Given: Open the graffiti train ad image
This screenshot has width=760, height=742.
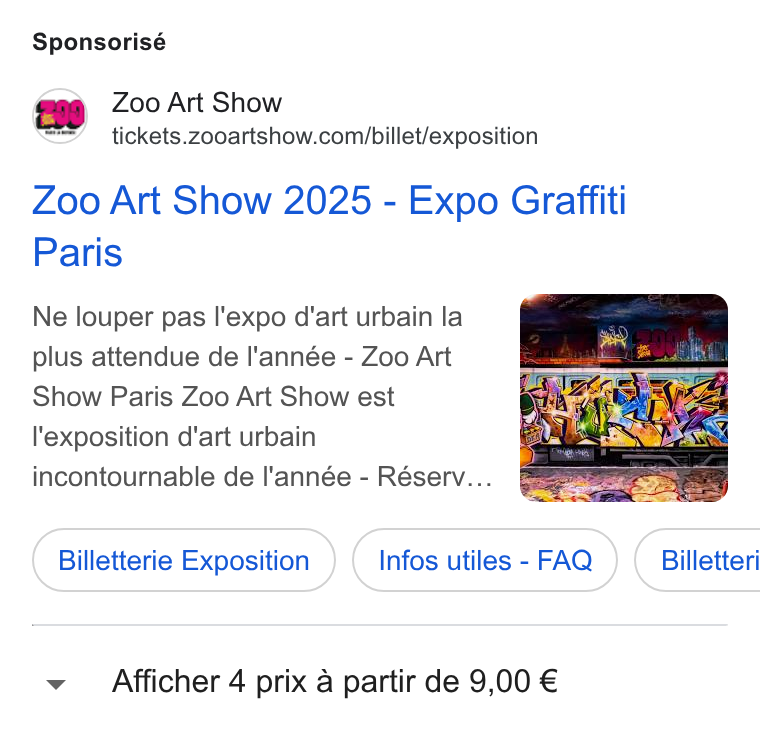Looking at the screenshot, I should tap(624, 398).
